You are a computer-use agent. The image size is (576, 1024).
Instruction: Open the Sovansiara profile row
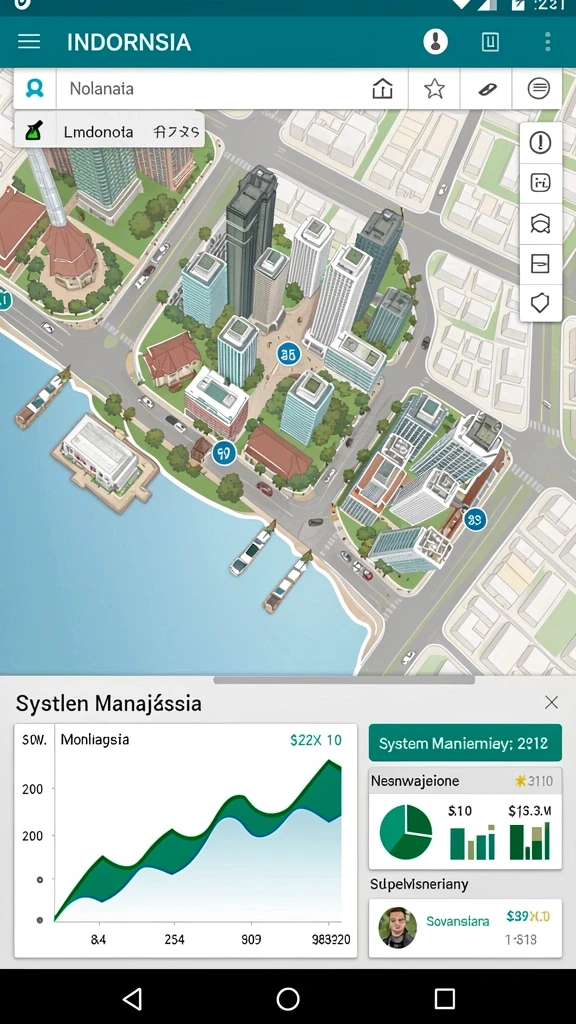coord(465,928)
